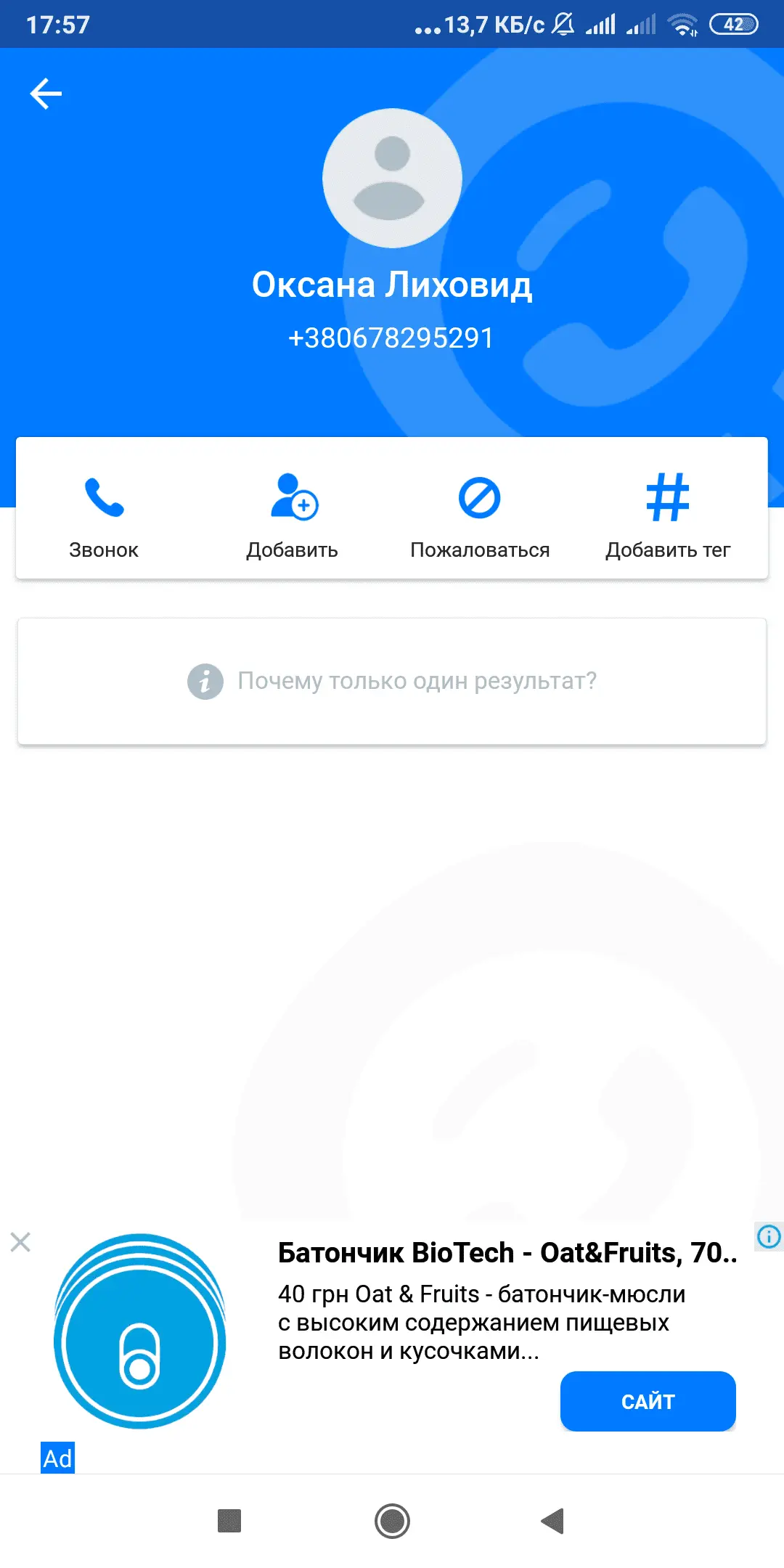Open Почему только один результат? info
Image resolution: width=784 pixels, height=1568 pixels.
pos(392,681)
